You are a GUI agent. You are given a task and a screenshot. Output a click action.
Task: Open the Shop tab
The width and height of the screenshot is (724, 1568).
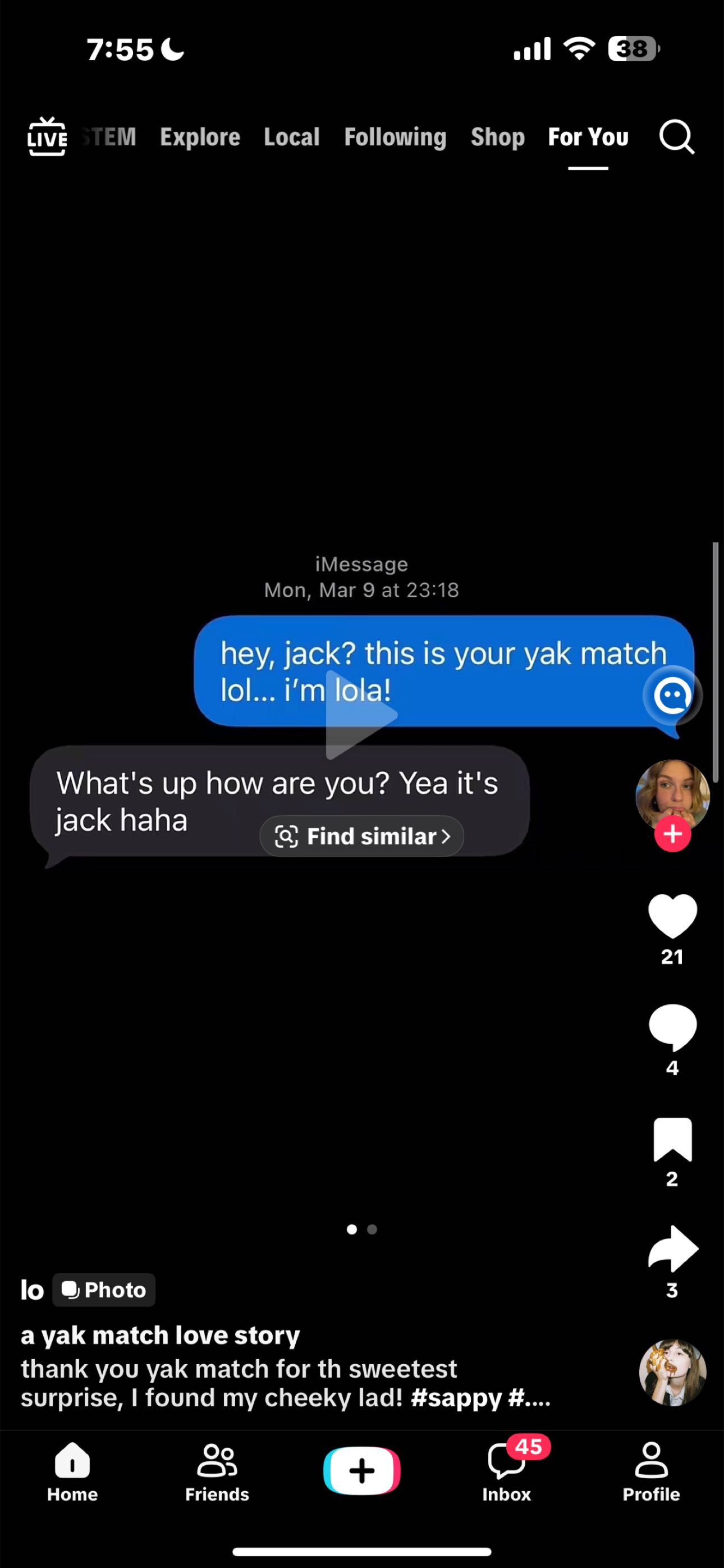tap(497, 137)
